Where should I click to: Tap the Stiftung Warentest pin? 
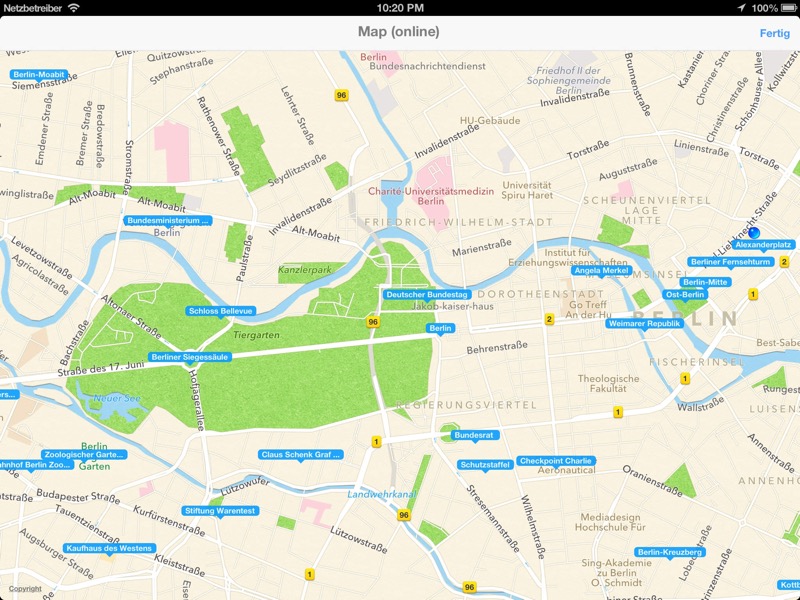coord(220,511)
